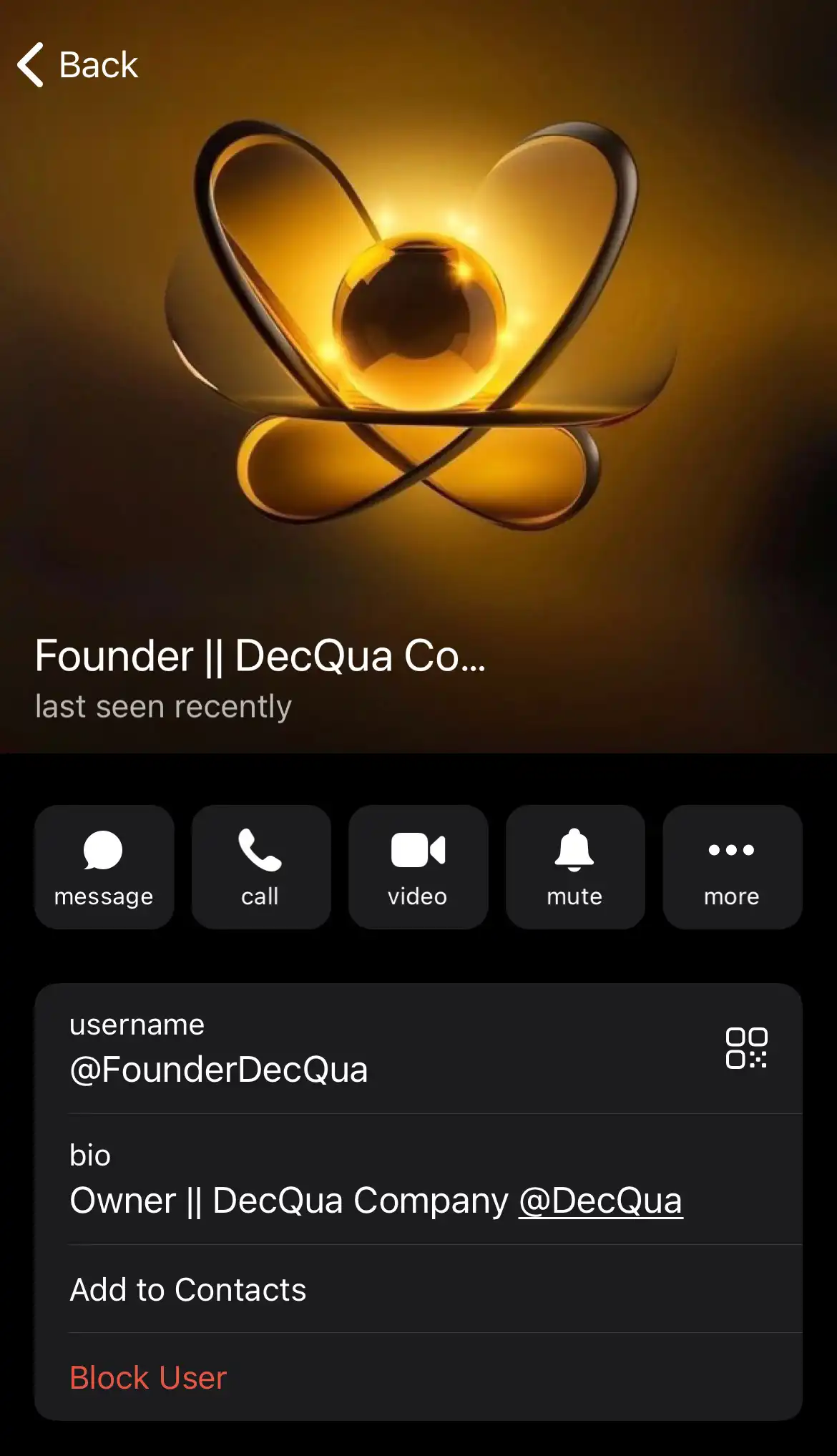Start a video call
The height and width of the screenshot is (1456, 837).
418,867
